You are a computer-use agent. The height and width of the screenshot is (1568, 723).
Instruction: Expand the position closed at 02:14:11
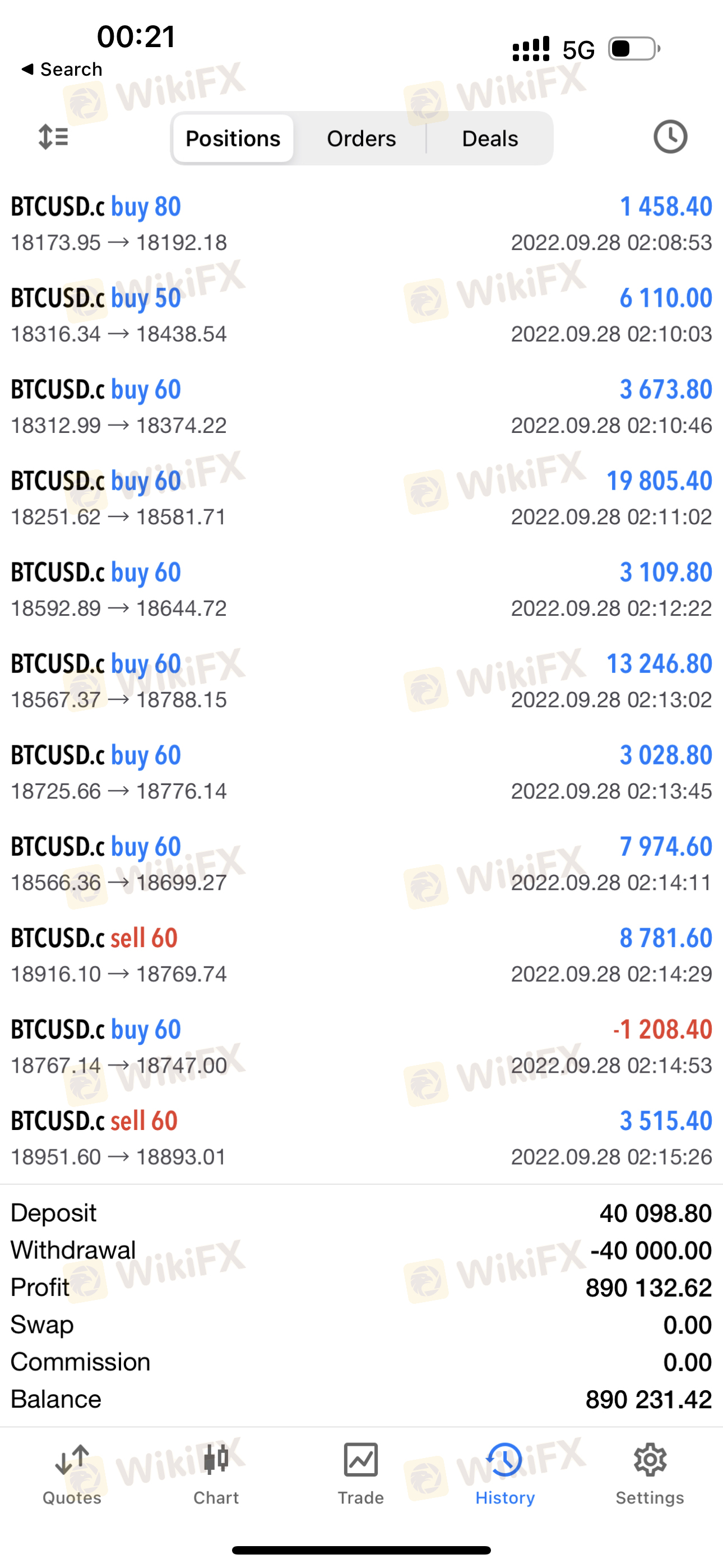pos(361,864)
